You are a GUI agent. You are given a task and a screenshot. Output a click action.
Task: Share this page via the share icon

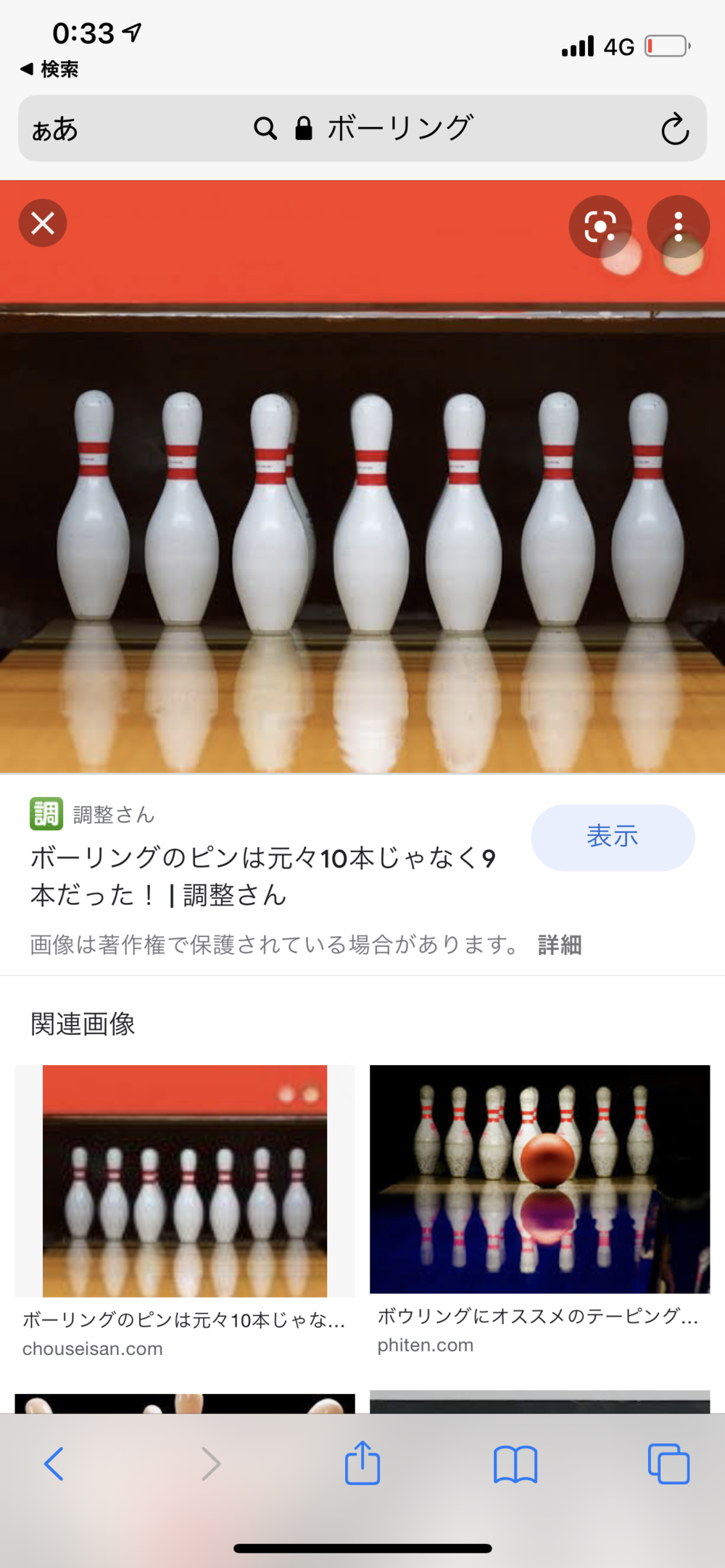(362, 1463)
